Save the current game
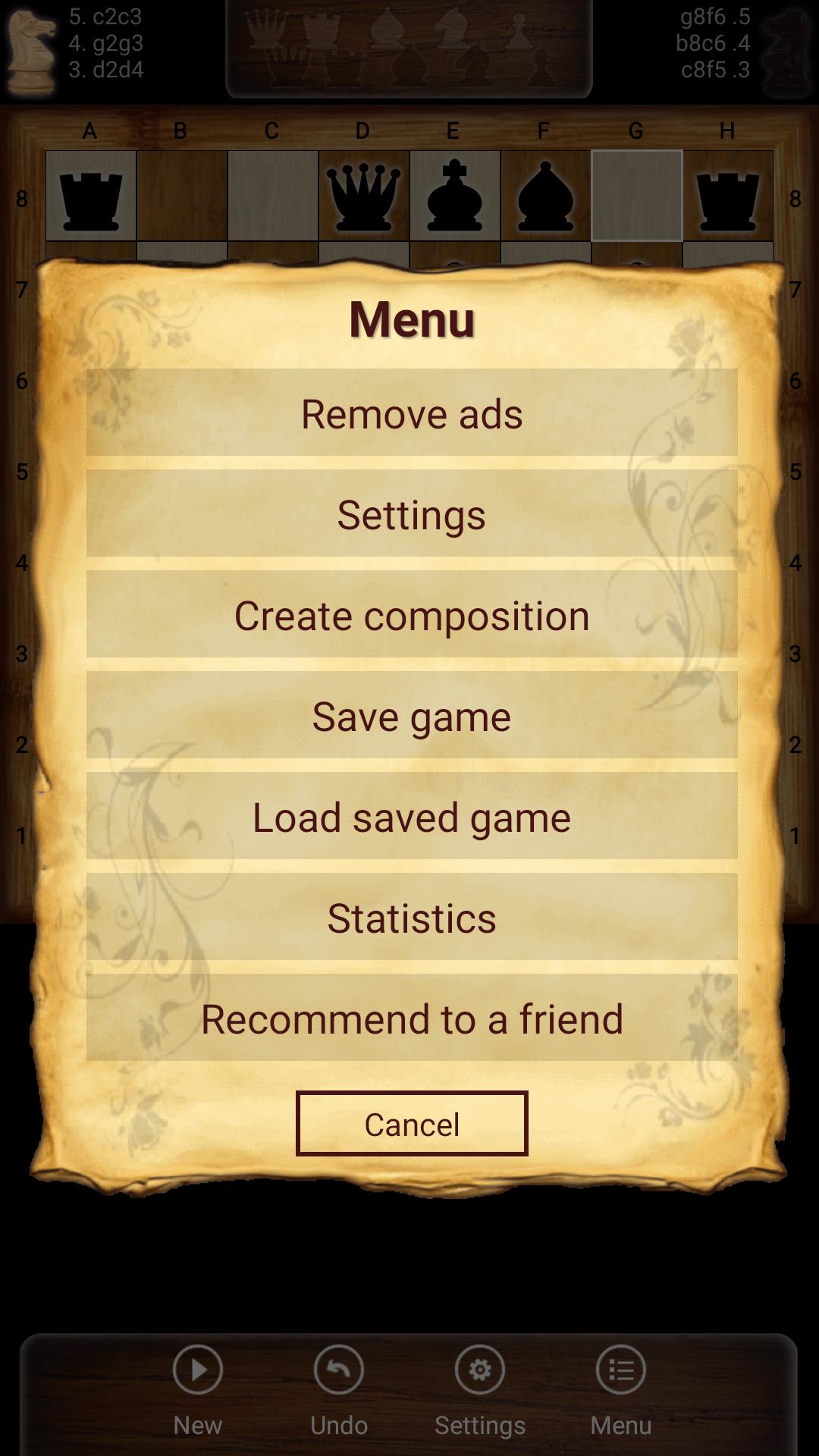This screenshot has height=1456, width=819. point(412,715)
